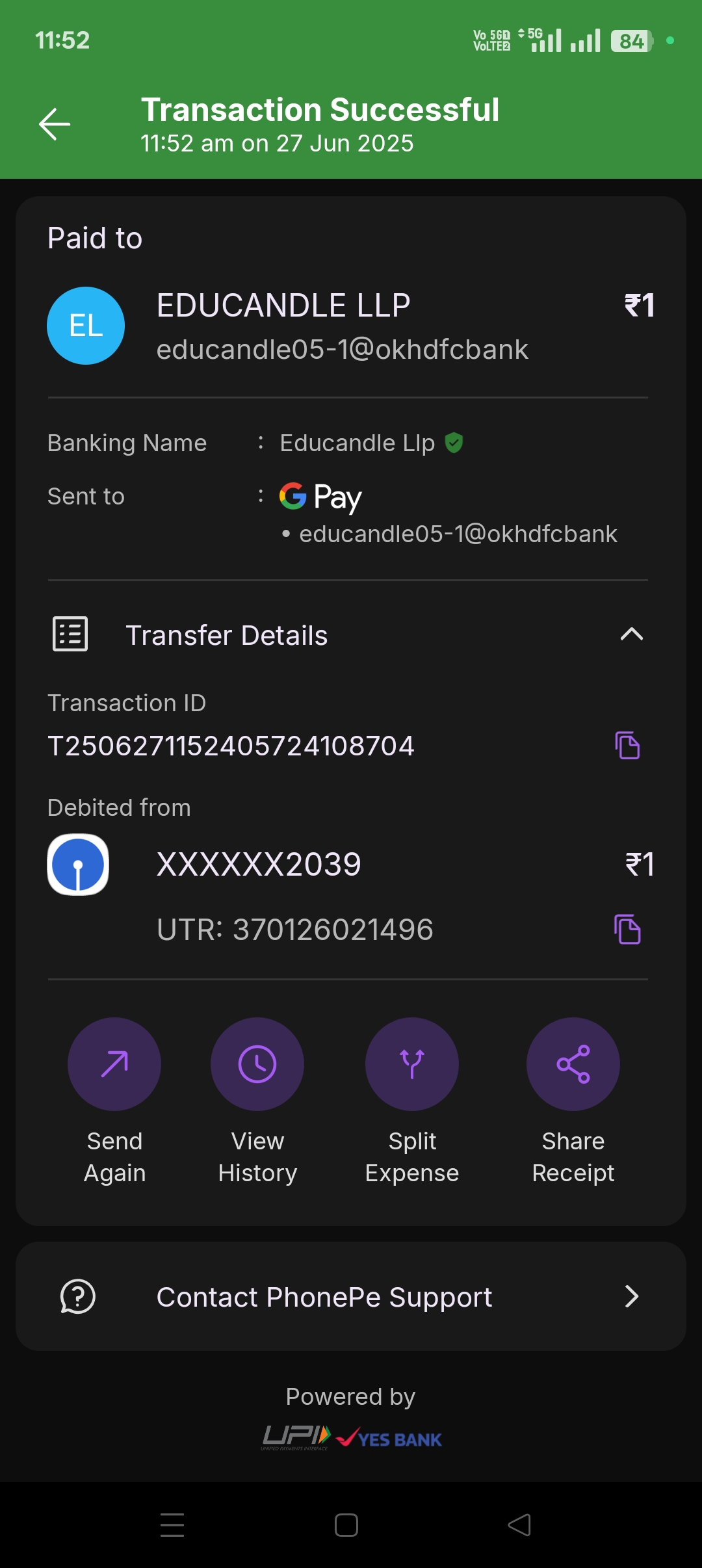Open View History
Viewport: 702px width, 1568px height.
[x=257, y=1064]
